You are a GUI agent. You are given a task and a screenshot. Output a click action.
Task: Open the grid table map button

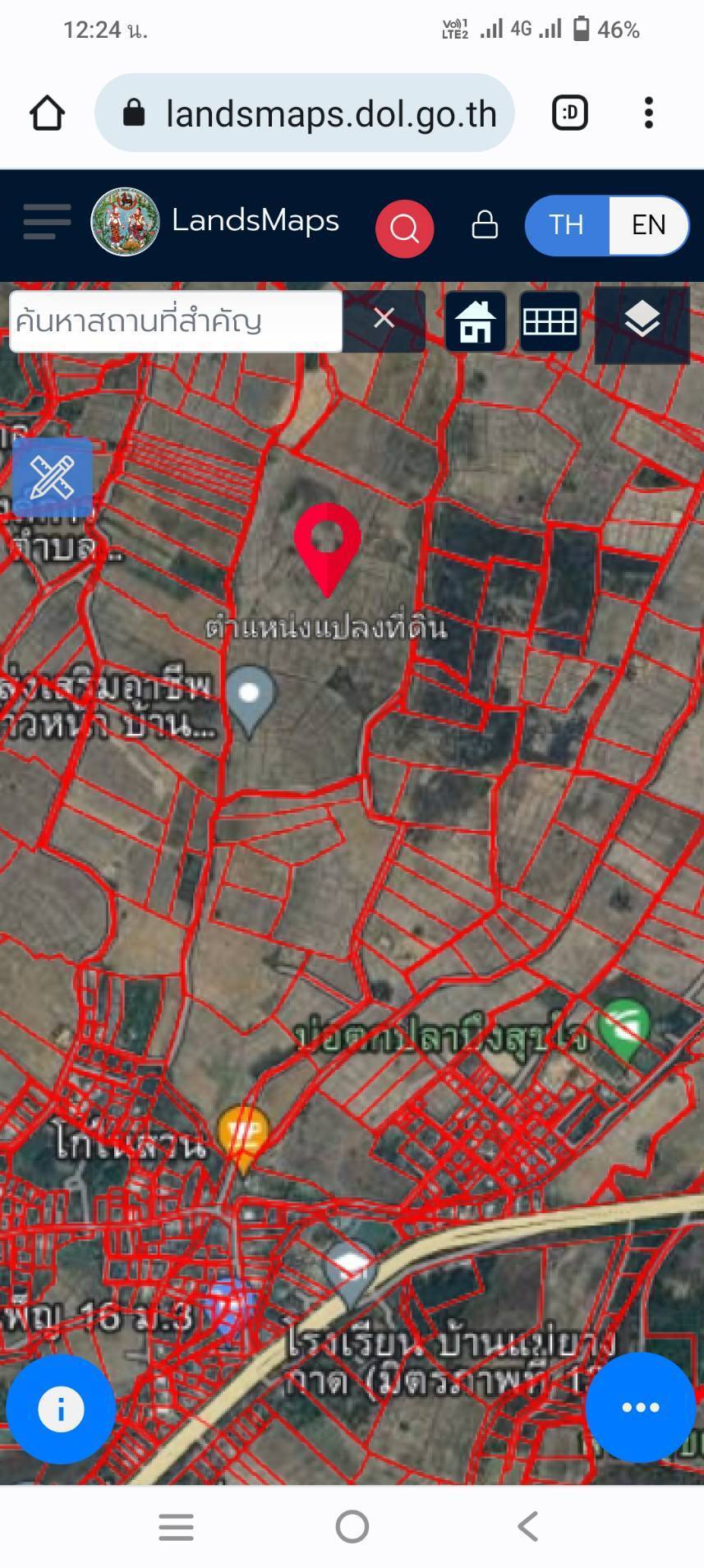pos(550,321)
